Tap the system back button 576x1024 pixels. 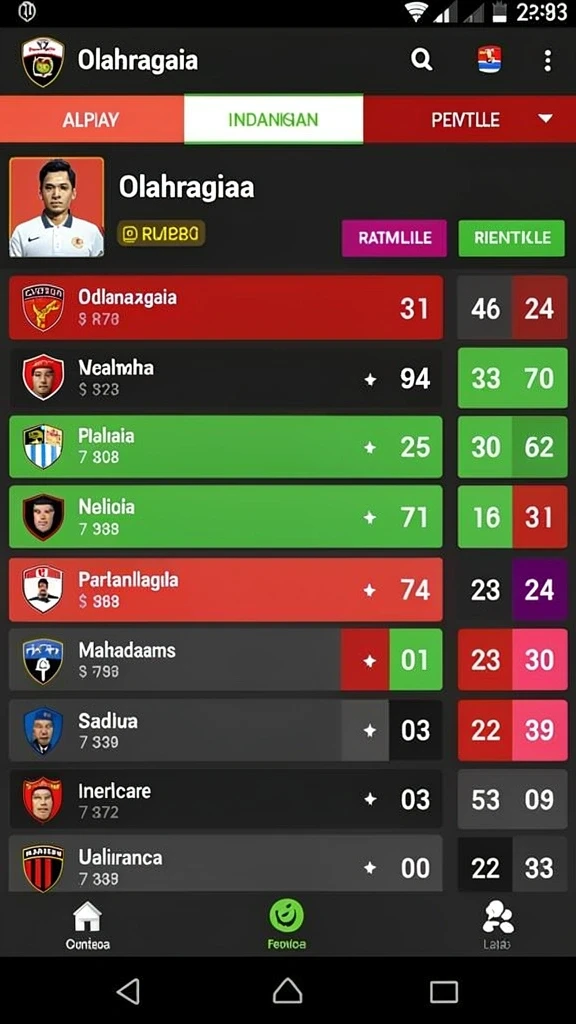point(129,992)
